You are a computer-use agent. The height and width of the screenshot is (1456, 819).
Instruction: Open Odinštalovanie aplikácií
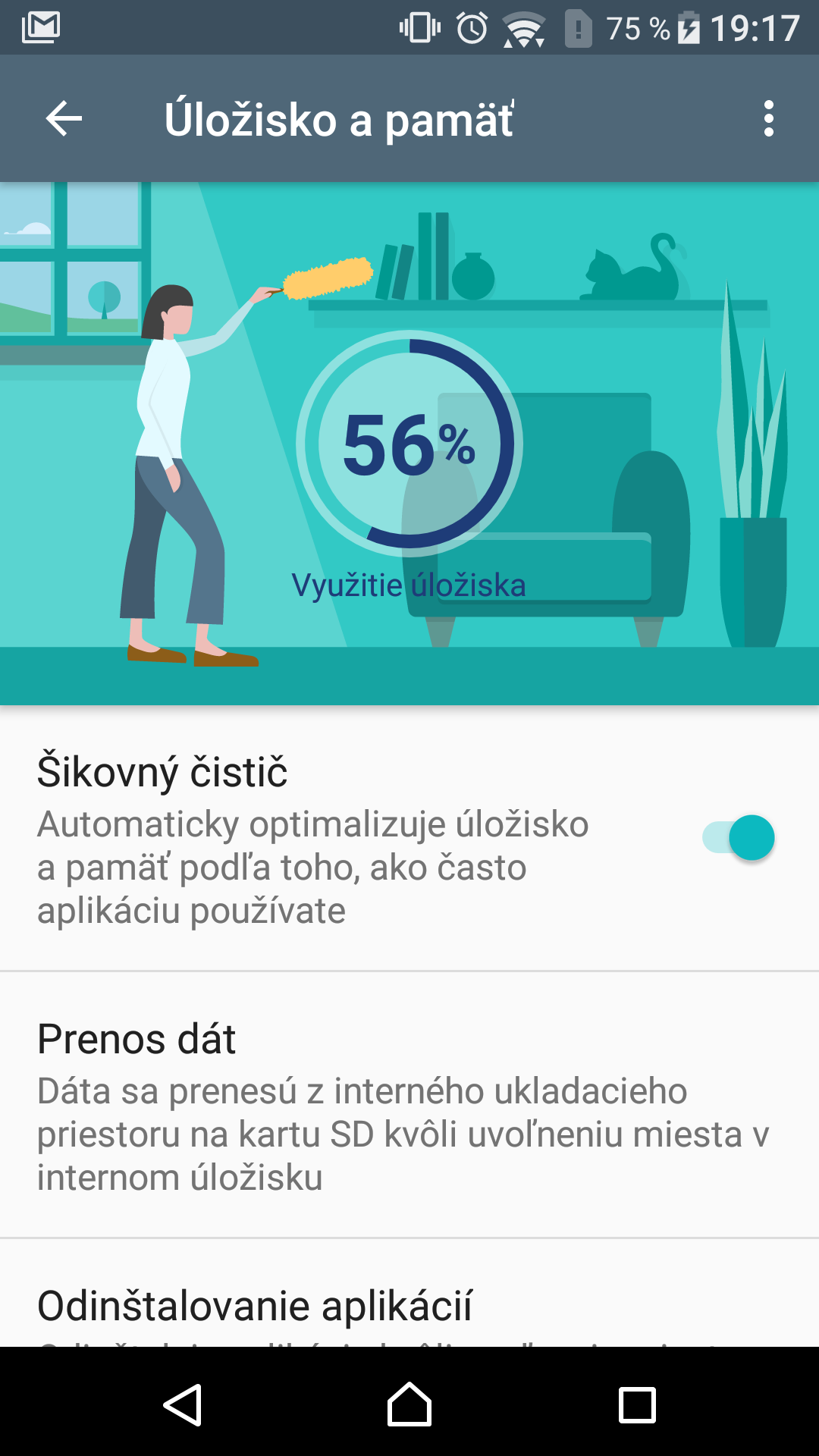(409, 1294)
